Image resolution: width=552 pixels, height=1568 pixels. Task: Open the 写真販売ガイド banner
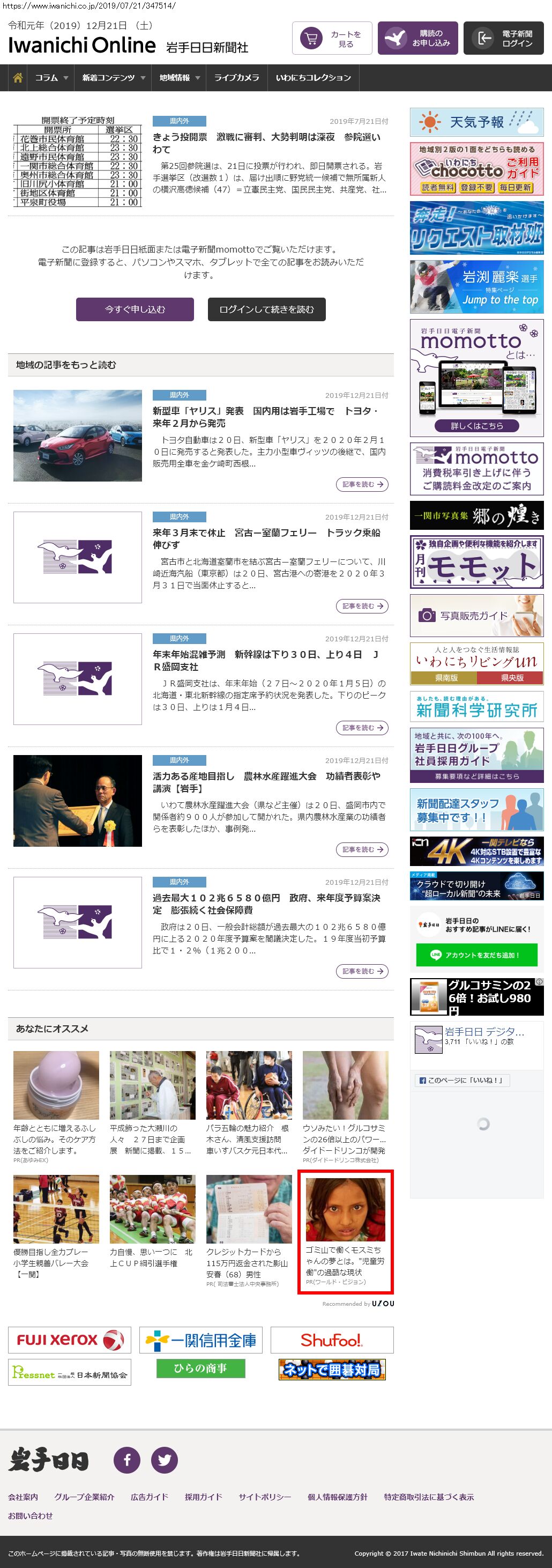pyautogui.click(x=476, y=616)
